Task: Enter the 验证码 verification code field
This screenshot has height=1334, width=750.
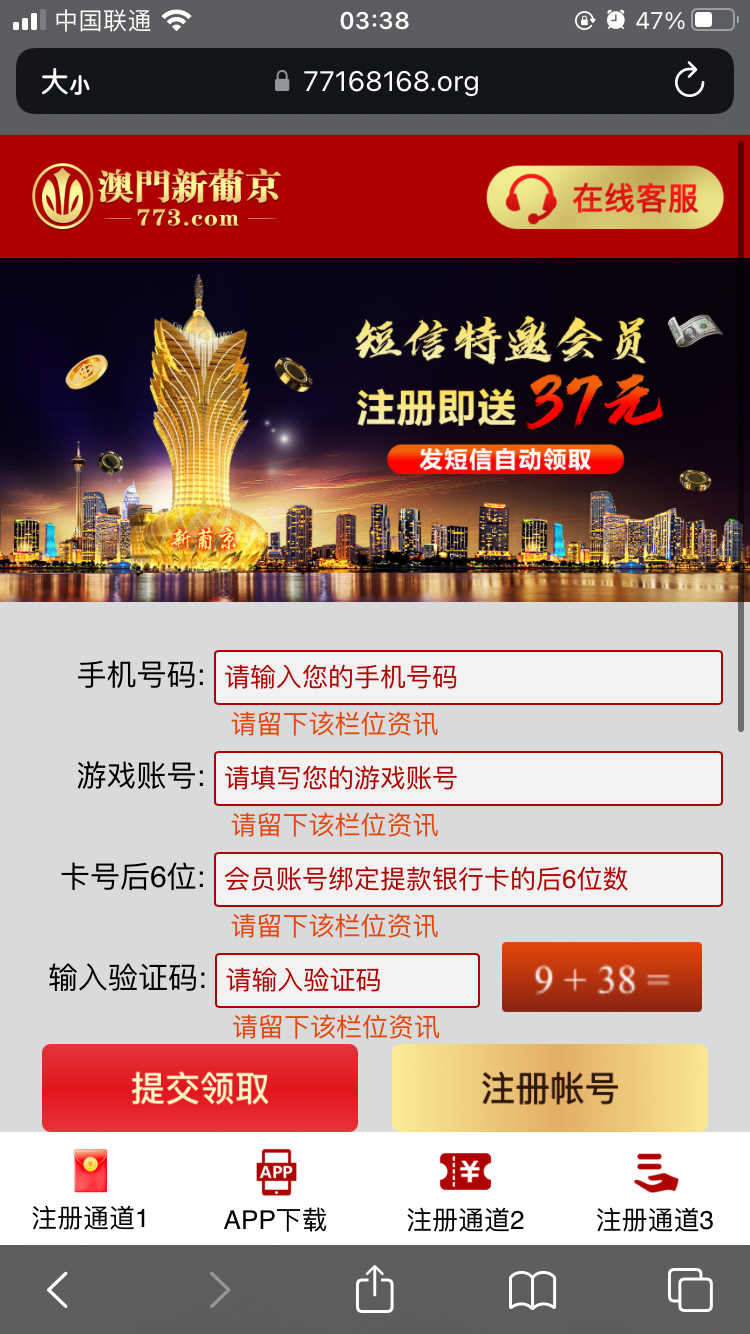Action: tap(347, 980)
